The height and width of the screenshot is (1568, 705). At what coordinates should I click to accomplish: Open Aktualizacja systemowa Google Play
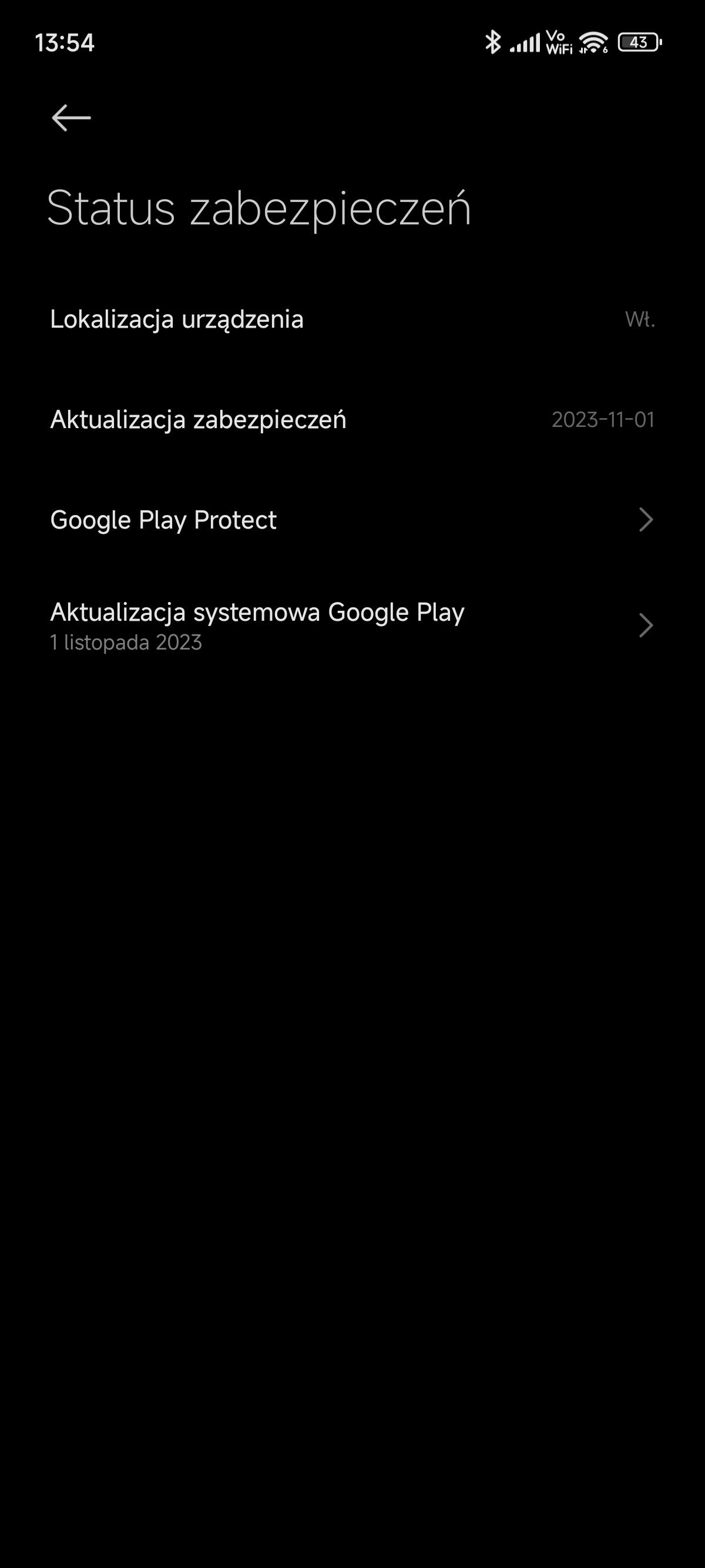[352, 625]
